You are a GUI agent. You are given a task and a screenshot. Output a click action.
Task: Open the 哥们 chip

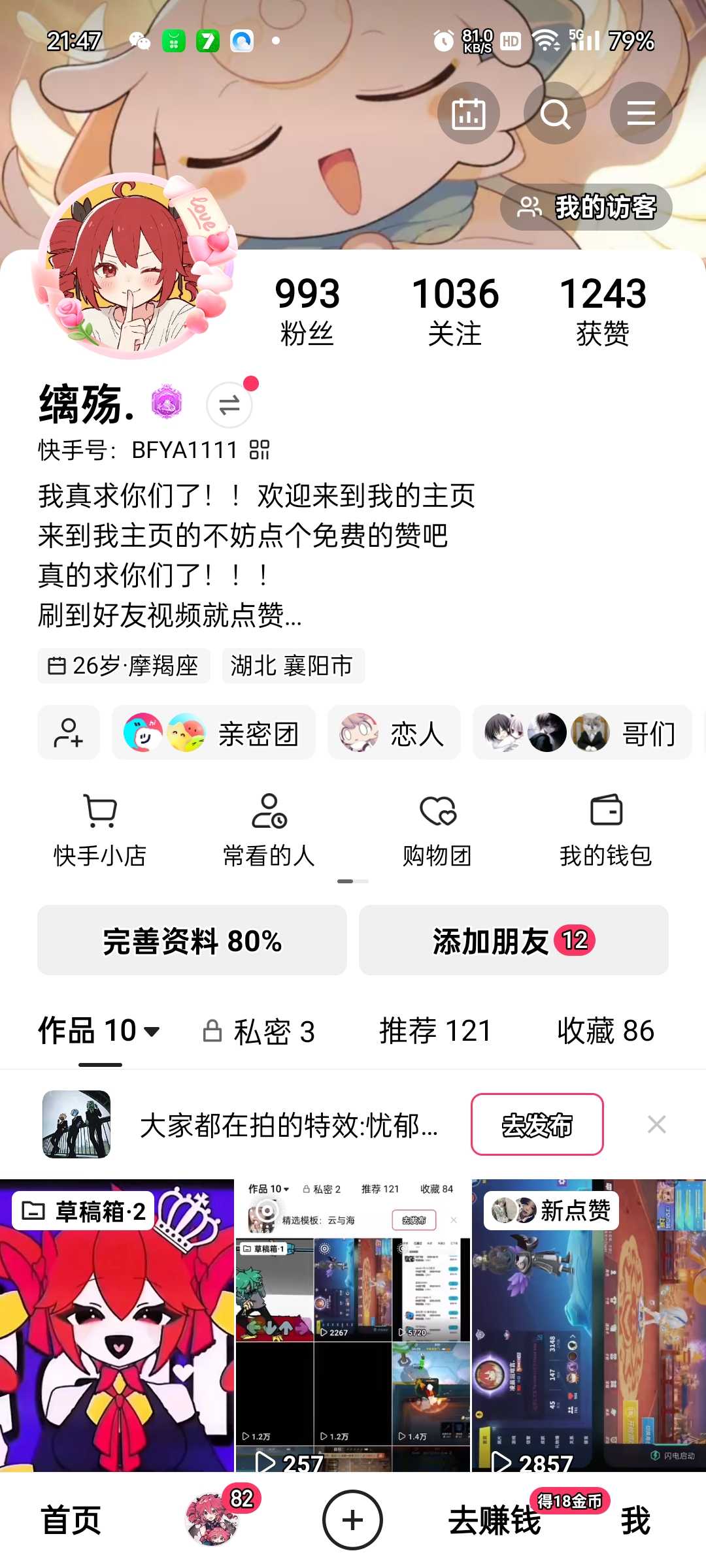point(582,733)
